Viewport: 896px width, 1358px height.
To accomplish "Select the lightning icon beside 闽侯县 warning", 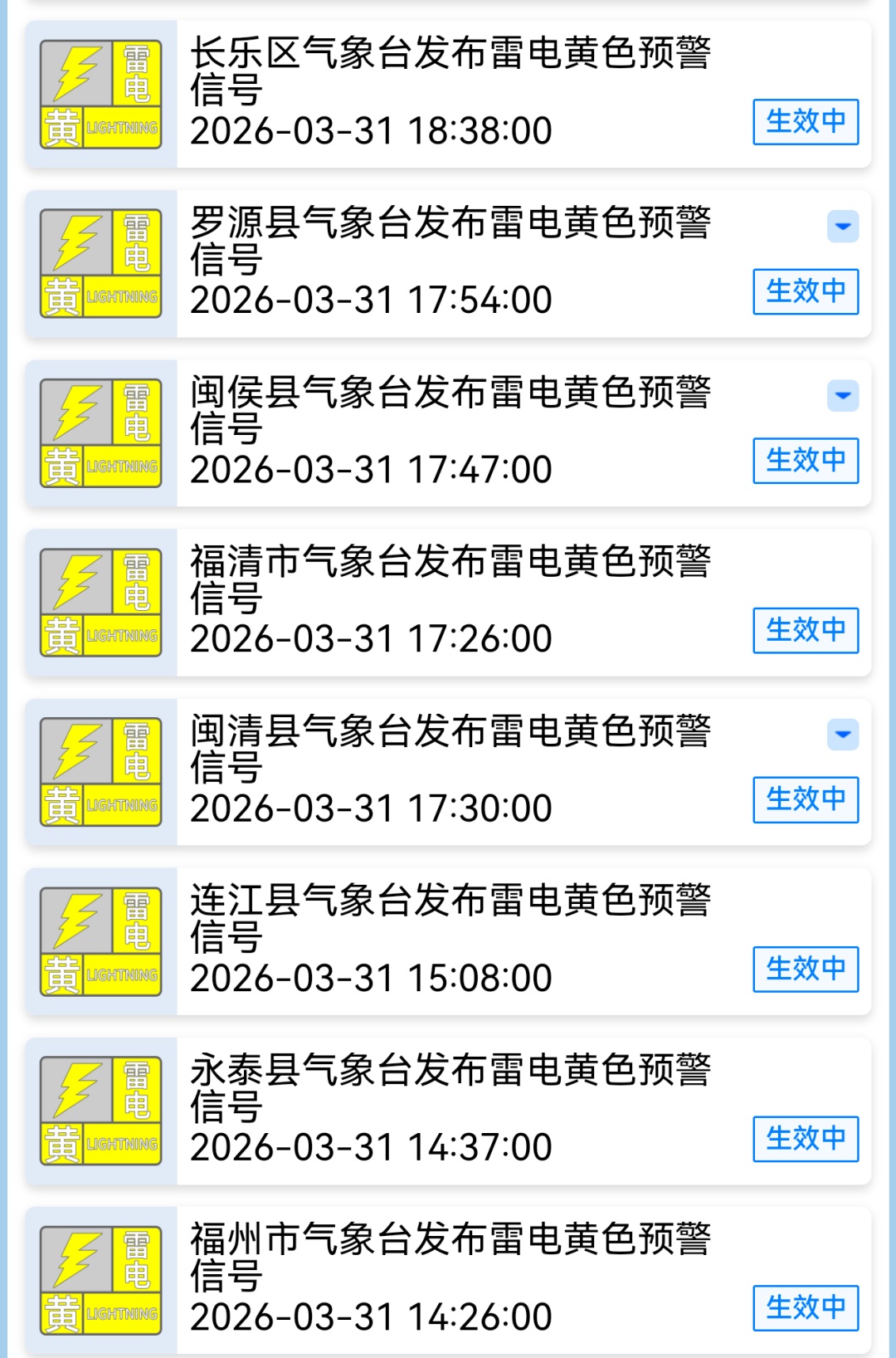I will click(100, 431).
